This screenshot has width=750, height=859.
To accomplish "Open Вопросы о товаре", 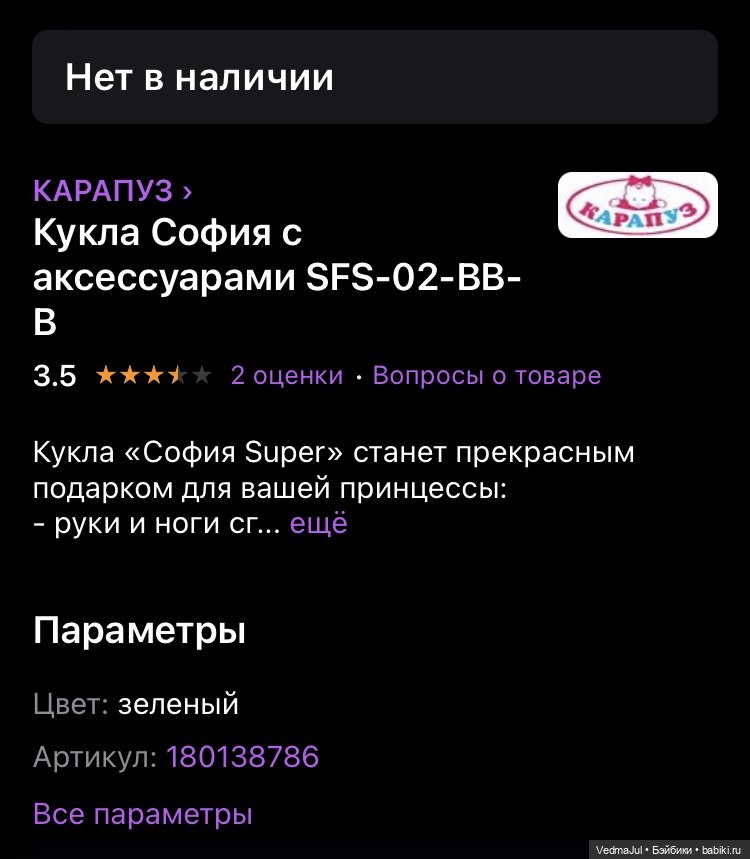I will (487, 376).
